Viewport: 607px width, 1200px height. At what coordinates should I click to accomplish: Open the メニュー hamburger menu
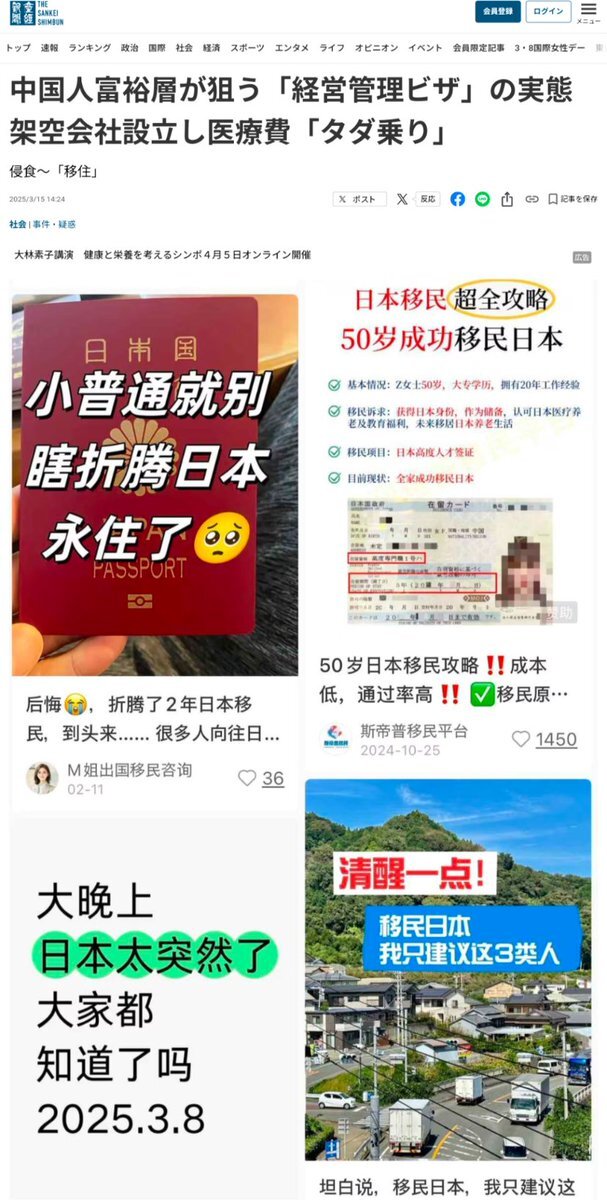588,12
